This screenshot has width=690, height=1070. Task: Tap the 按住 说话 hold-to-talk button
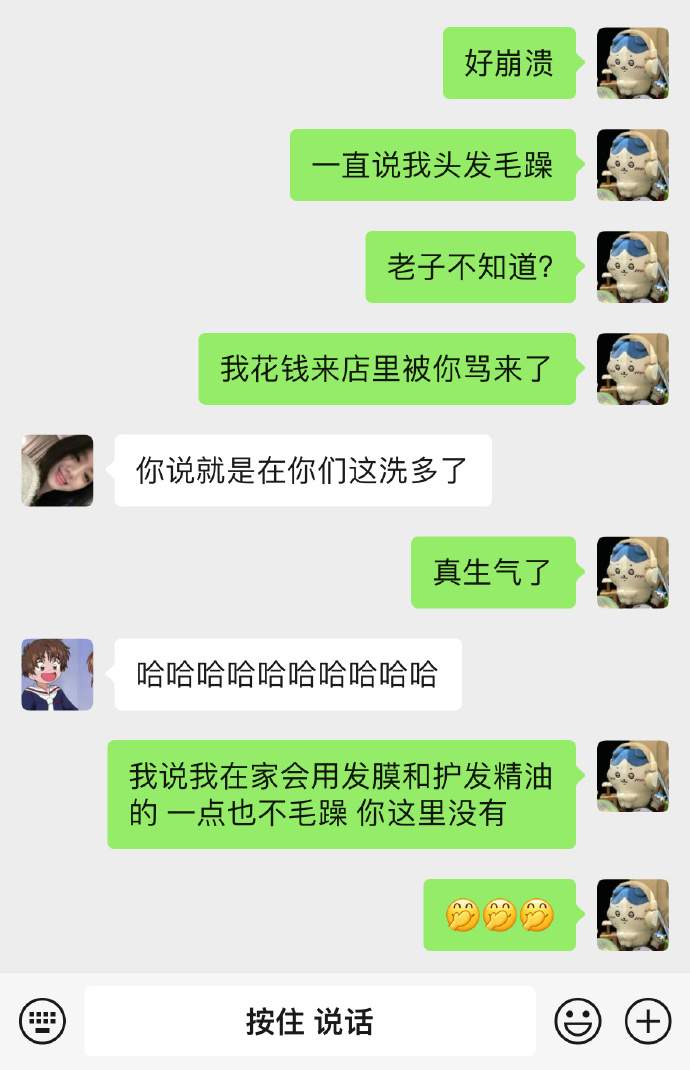coord(309,1021)
